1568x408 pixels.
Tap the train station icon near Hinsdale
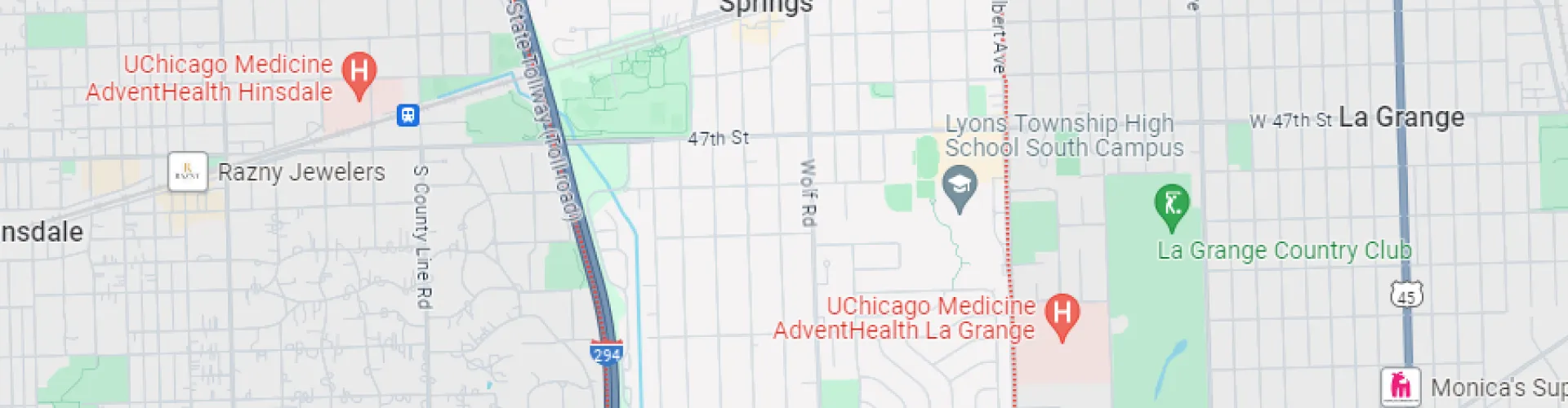point(408,115)
